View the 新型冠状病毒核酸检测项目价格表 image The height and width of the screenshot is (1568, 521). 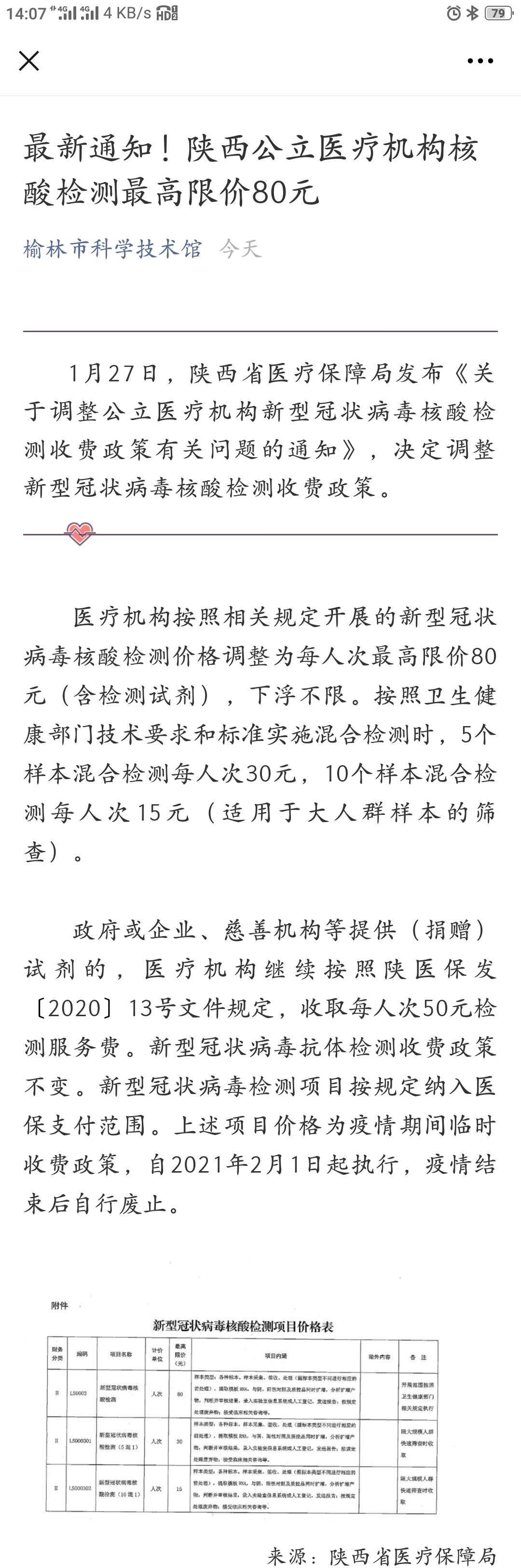[x=242, y=1407]
